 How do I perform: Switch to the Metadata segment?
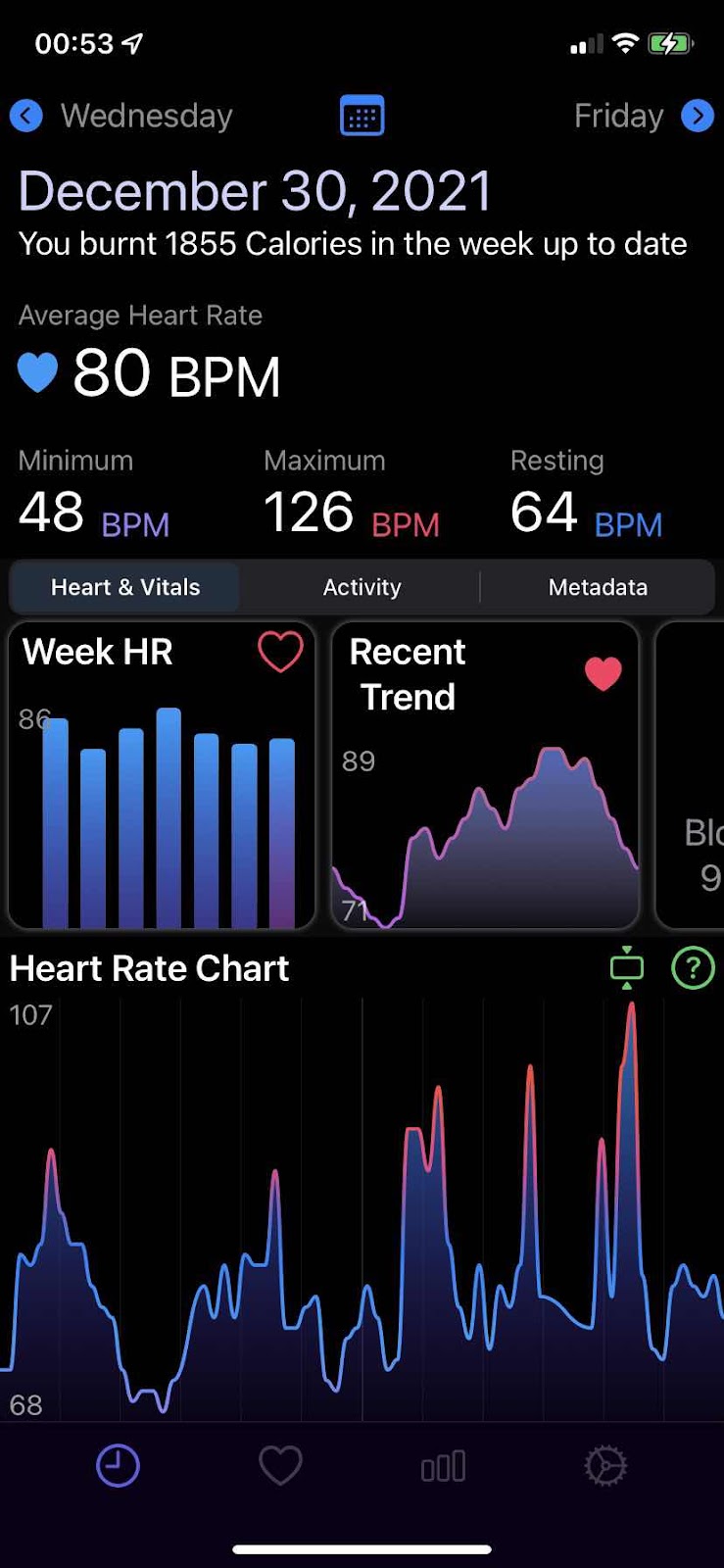pyautogui.click(x=598, y=587)
